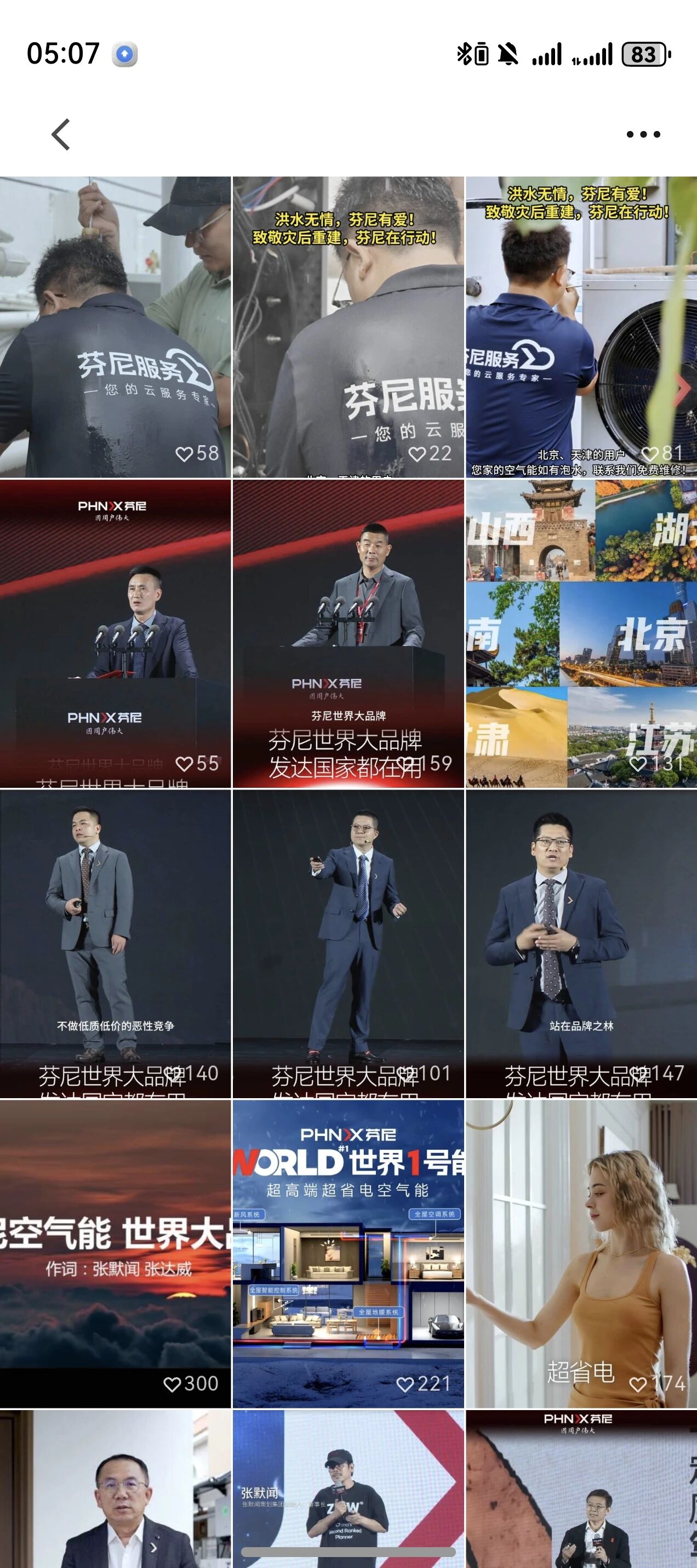Open the flood repair video with 22 likes
Image resolution: width=697 pixels, height=1568 pixels.
pos(348,327)
